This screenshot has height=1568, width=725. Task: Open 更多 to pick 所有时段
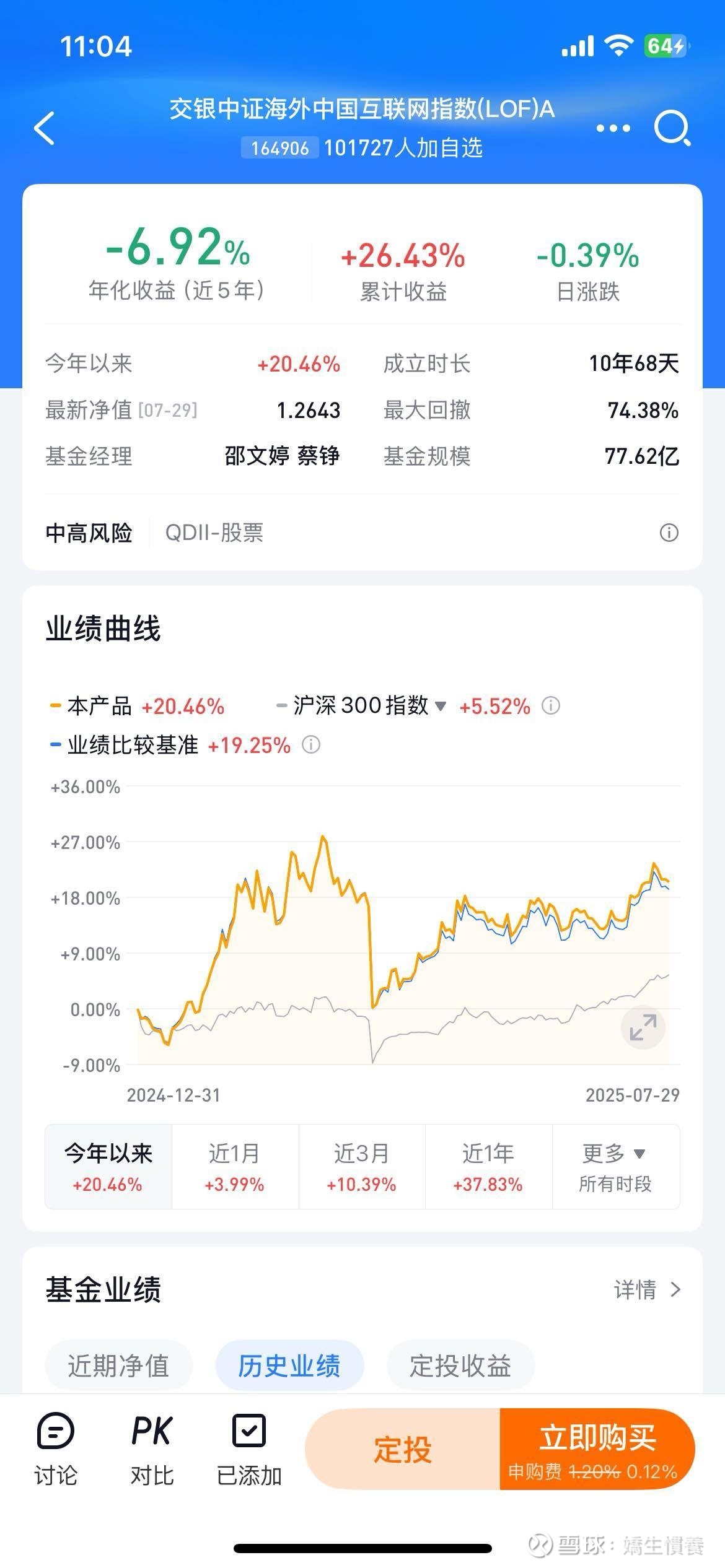pos(616,1165)
